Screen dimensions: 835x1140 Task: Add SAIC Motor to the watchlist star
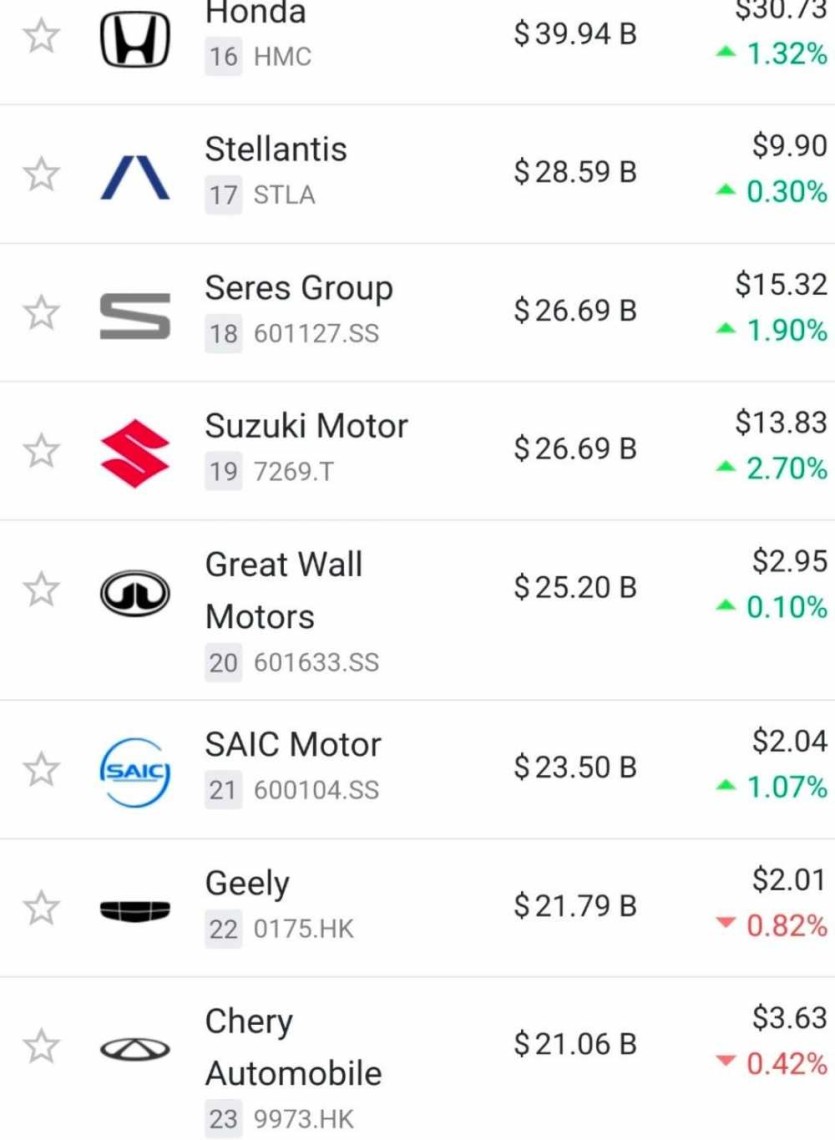[x=41, y=769]
